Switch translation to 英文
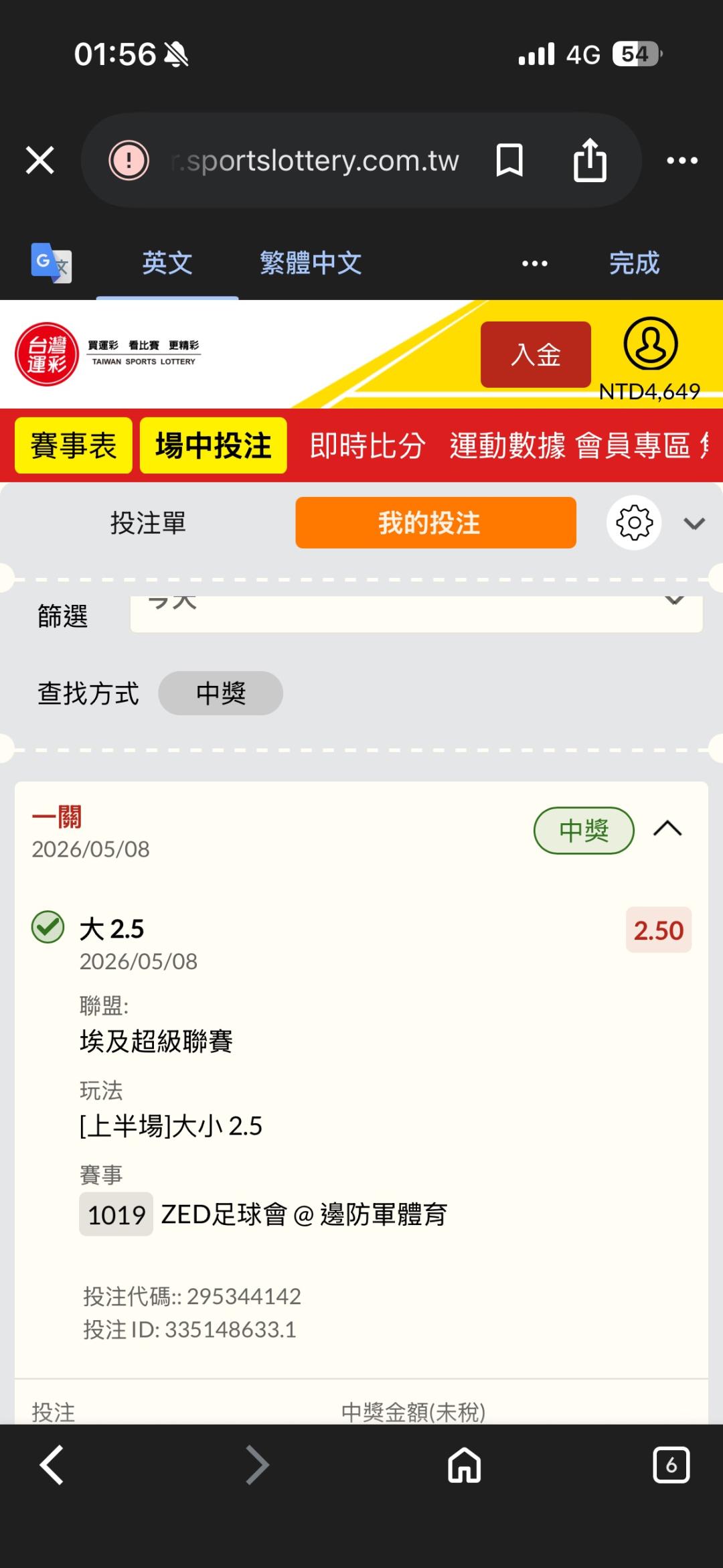Screen dimensions: 723x1568 tap(167, 263)
